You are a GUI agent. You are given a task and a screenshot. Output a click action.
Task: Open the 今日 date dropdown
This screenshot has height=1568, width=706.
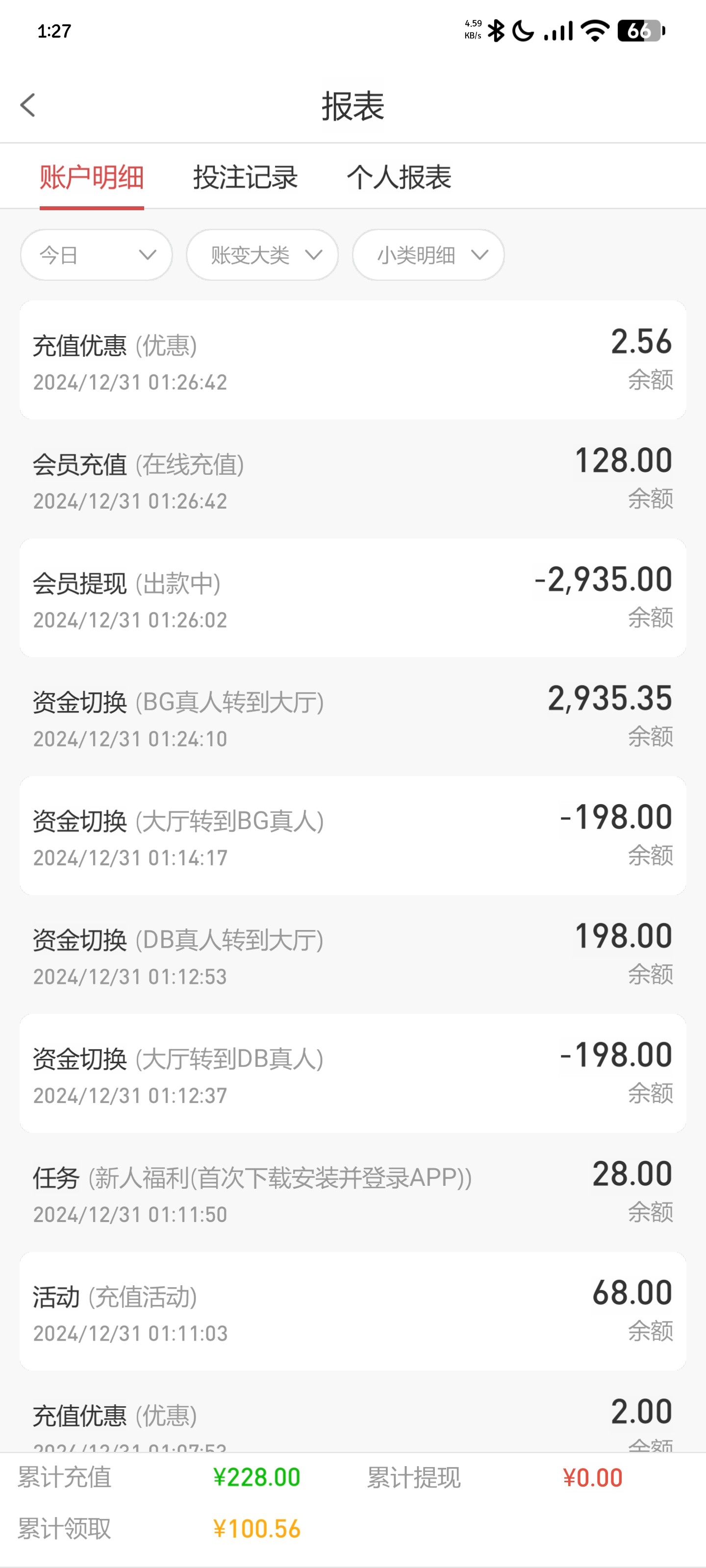(x=96, y=255)
